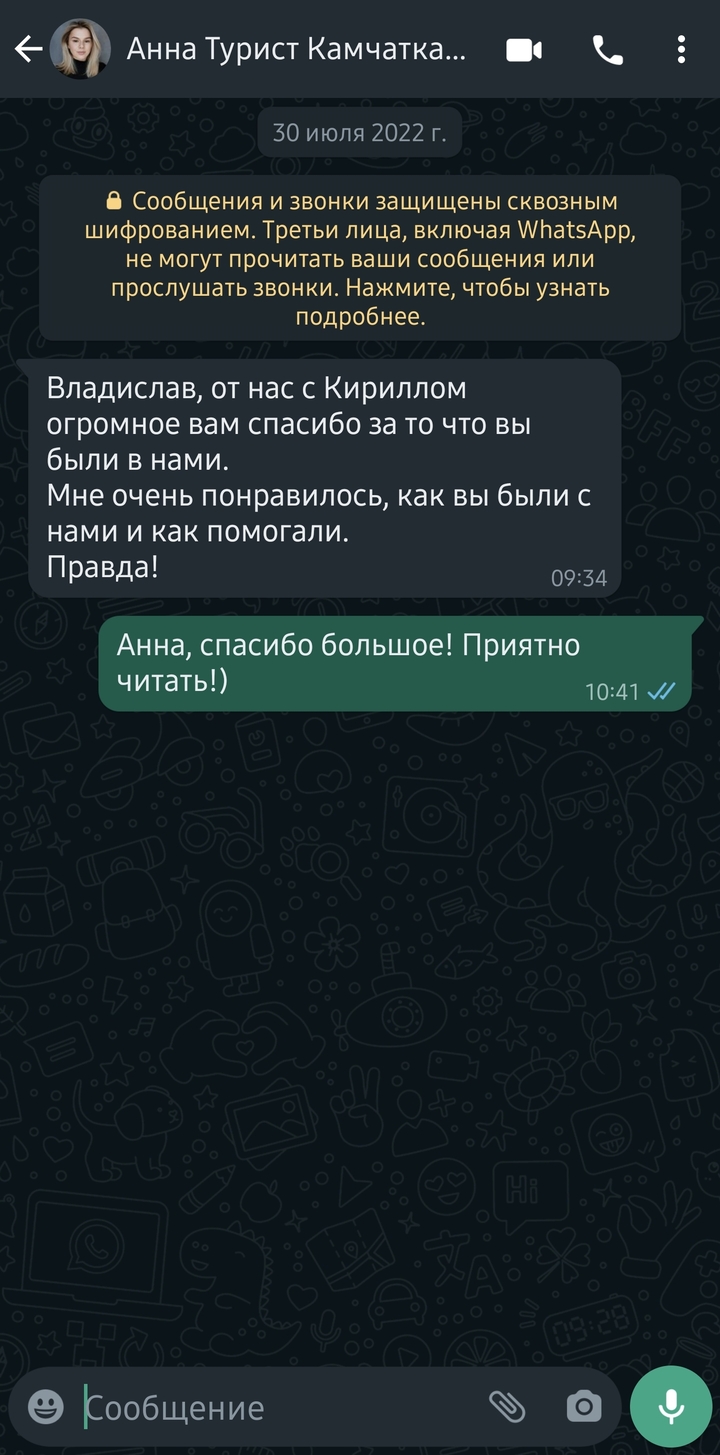Attach a file with the paperclip
720x1455 pixels.
[x=507, y=1407]
